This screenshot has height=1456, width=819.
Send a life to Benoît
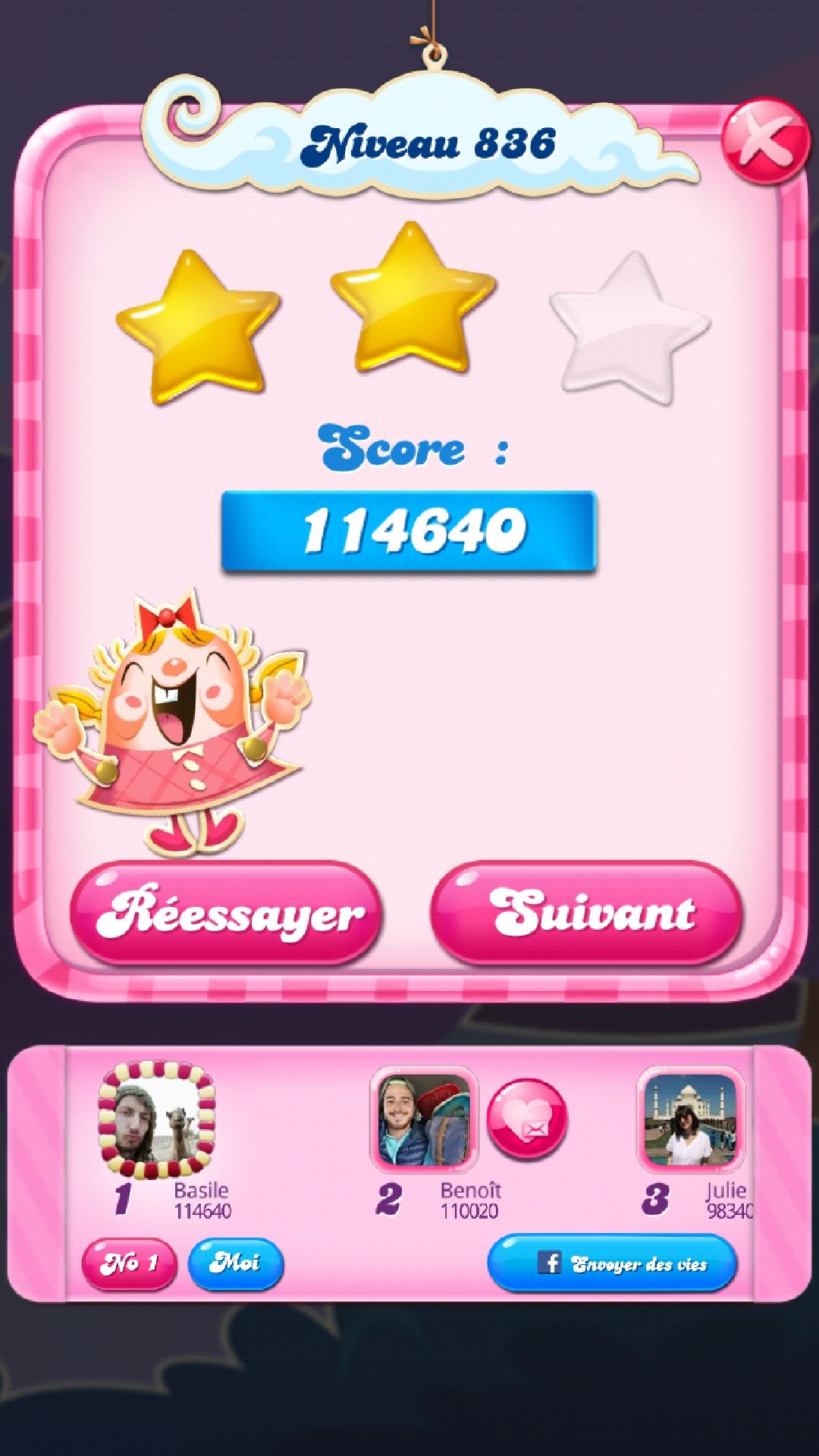click(x=526, y=1119)
